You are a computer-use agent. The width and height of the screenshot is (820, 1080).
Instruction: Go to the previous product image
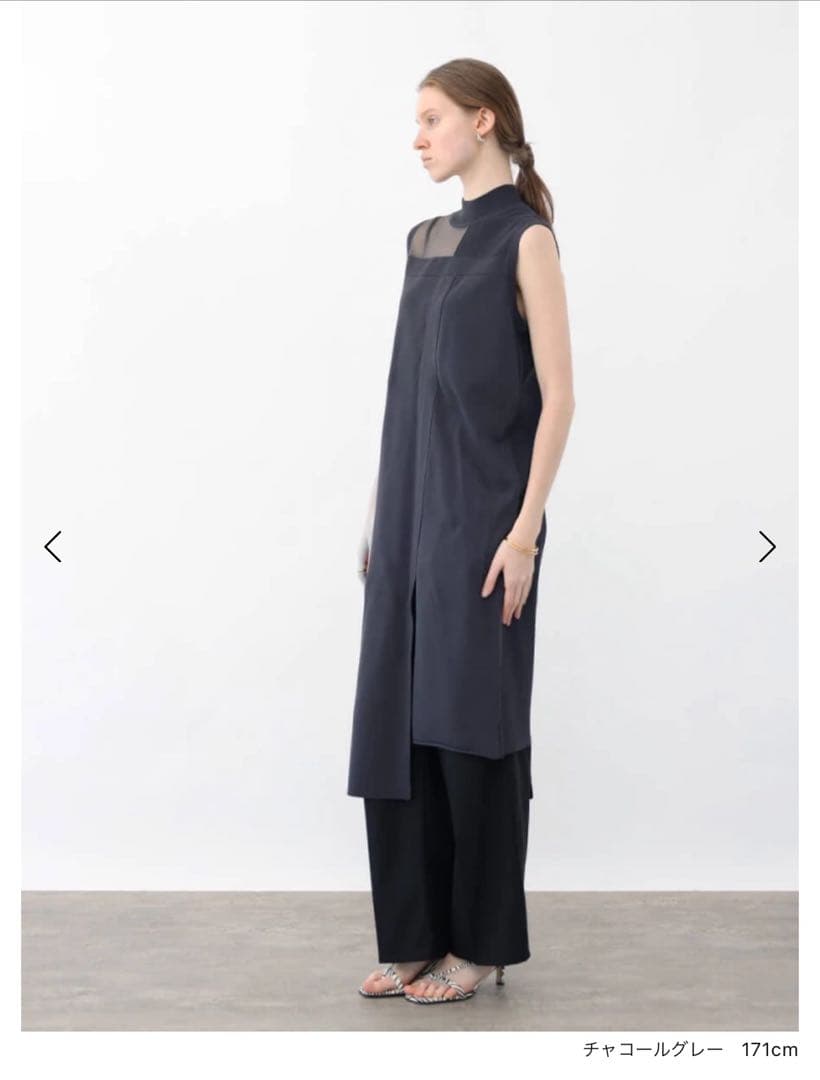click(x=53, y=546)
